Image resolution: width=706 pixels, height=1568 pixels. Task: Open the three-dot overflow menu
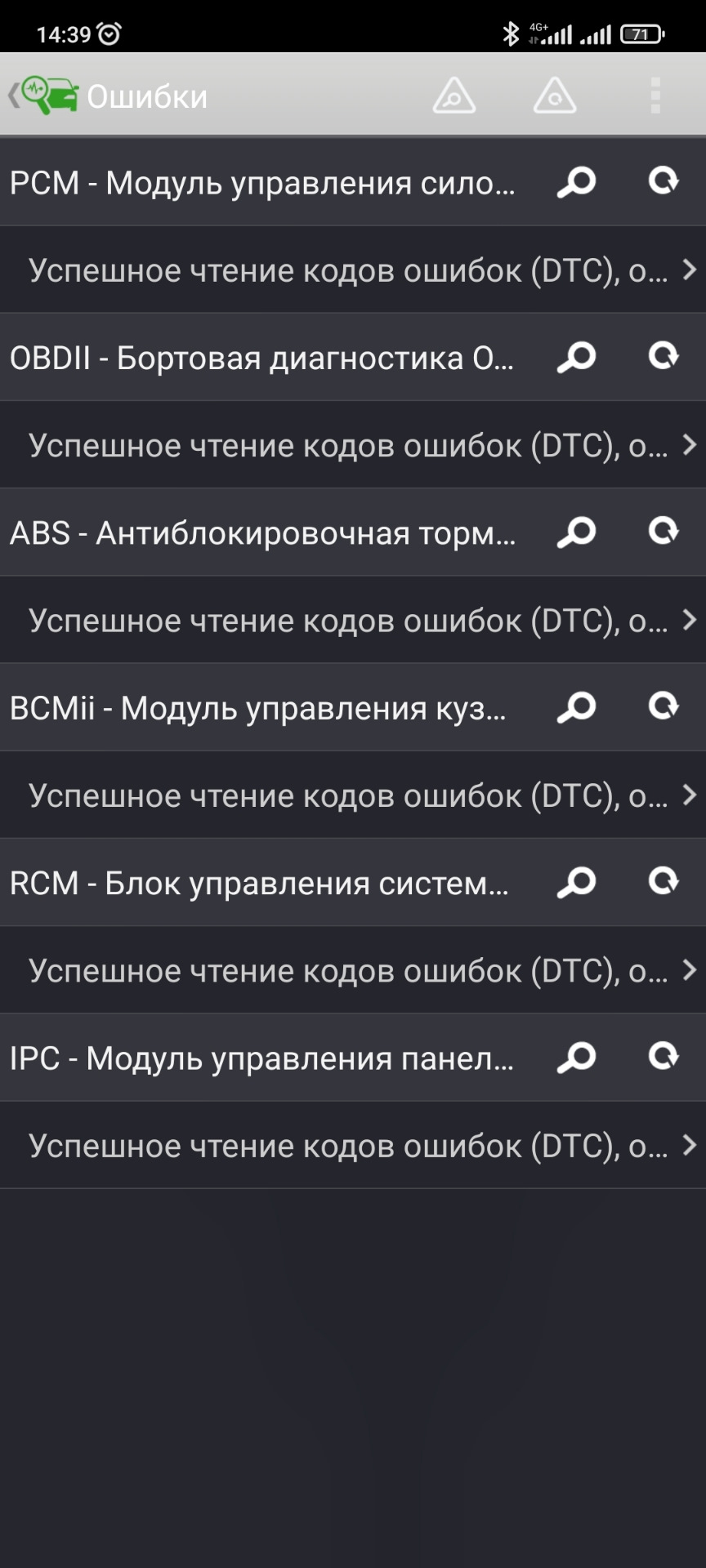655,96
